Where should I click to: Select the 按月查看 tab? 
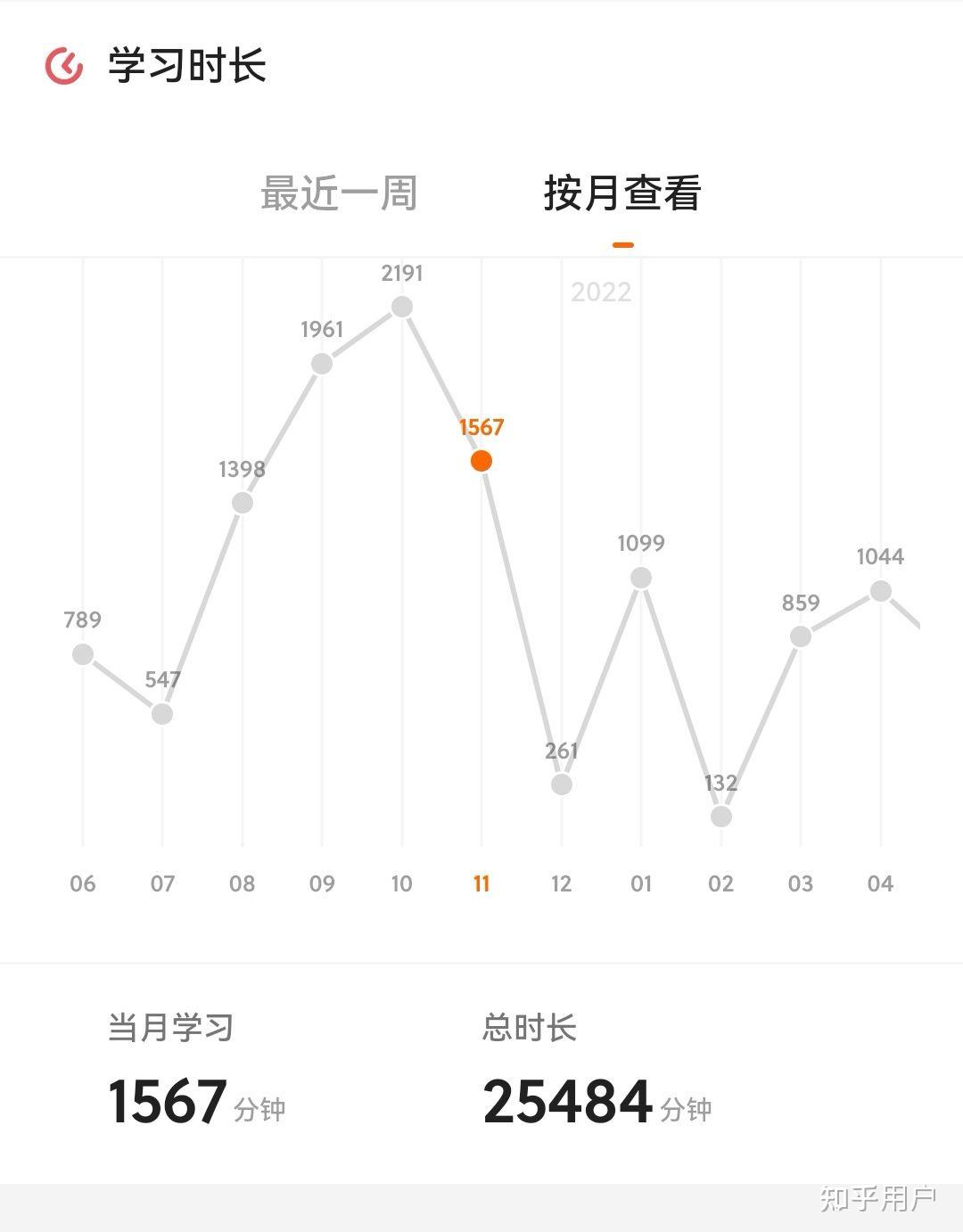(x=622, y=193)
